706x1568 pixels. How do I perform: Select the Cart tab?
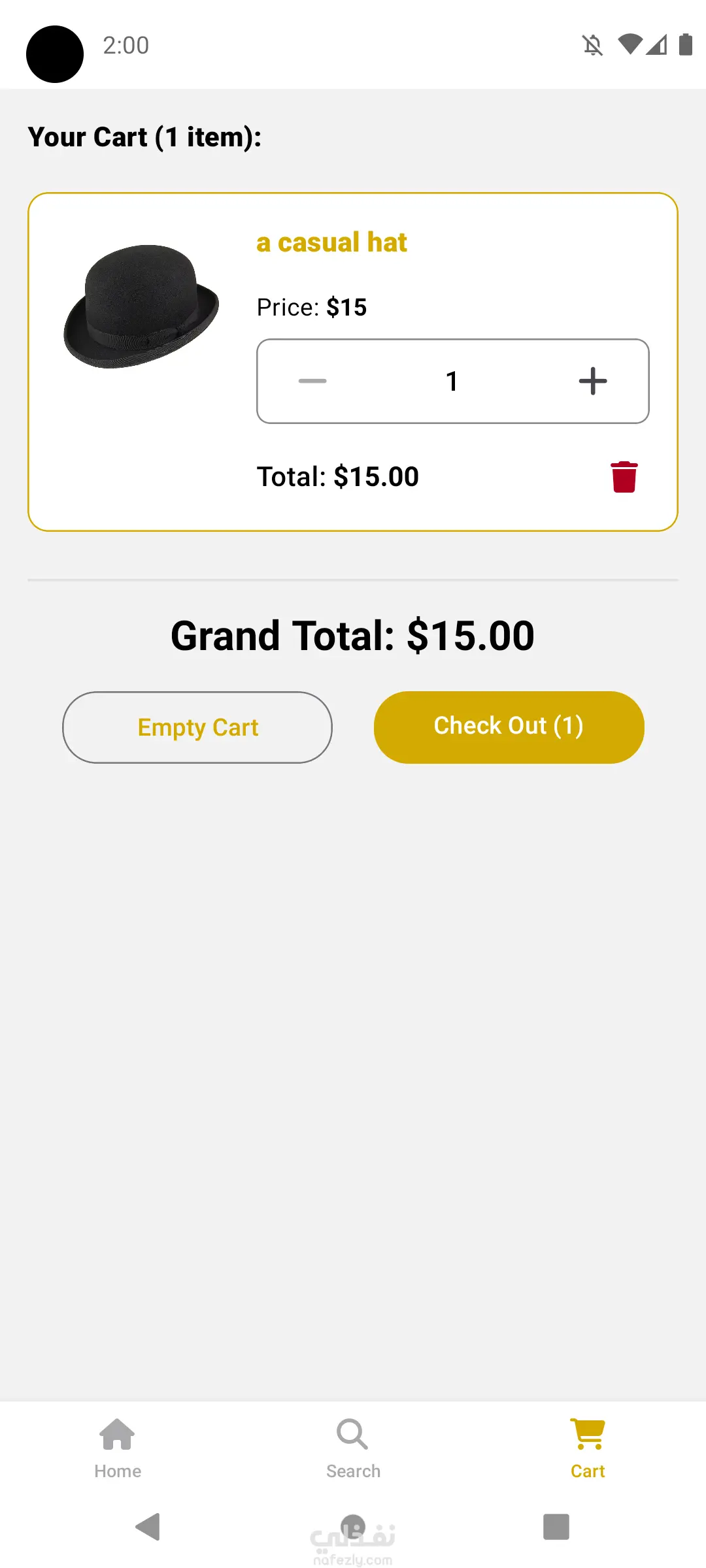point(587,1448)
